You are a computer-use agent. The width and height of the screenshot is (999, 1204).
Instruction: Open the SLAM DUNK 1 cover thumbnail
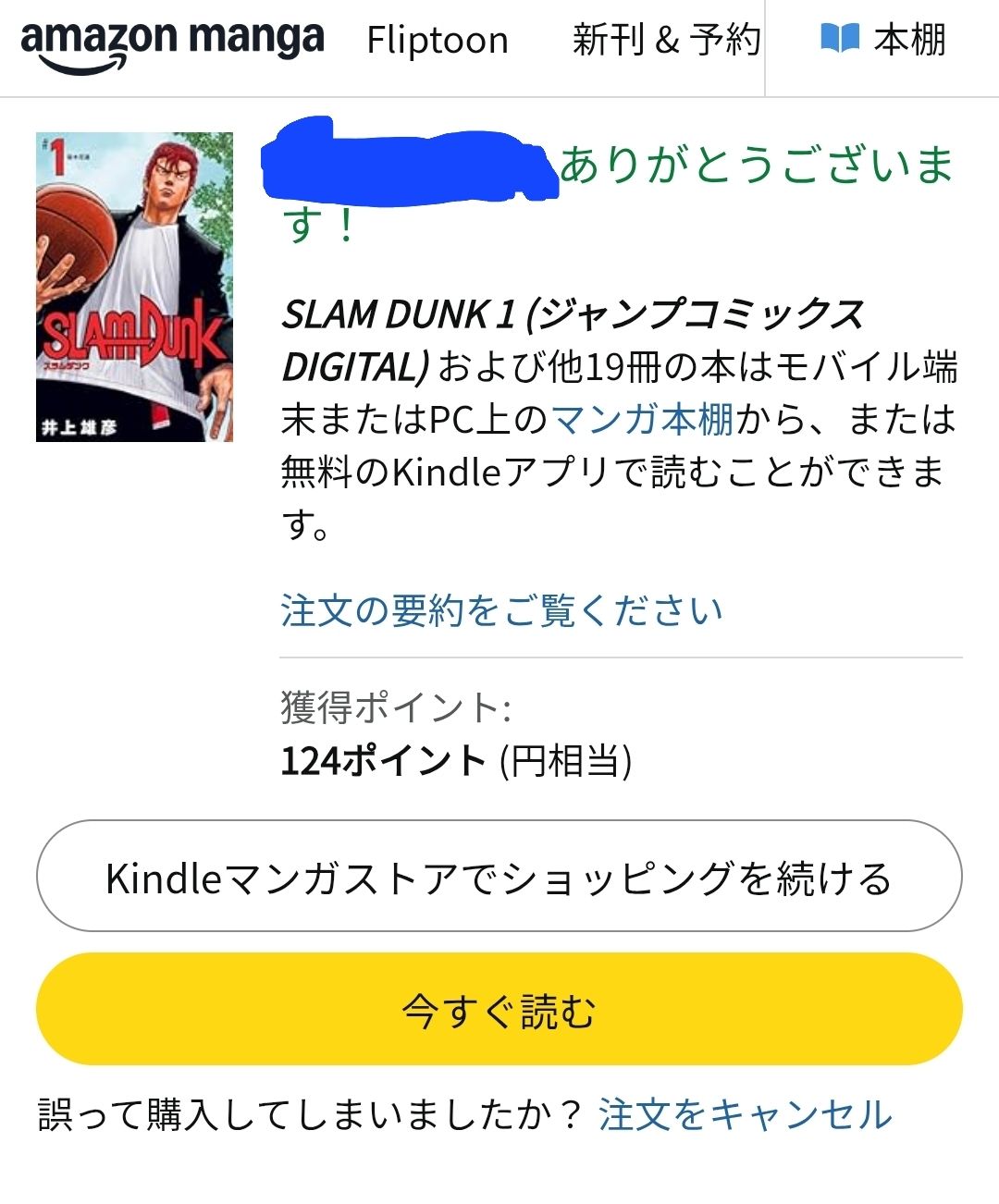(x=134, y=287)
